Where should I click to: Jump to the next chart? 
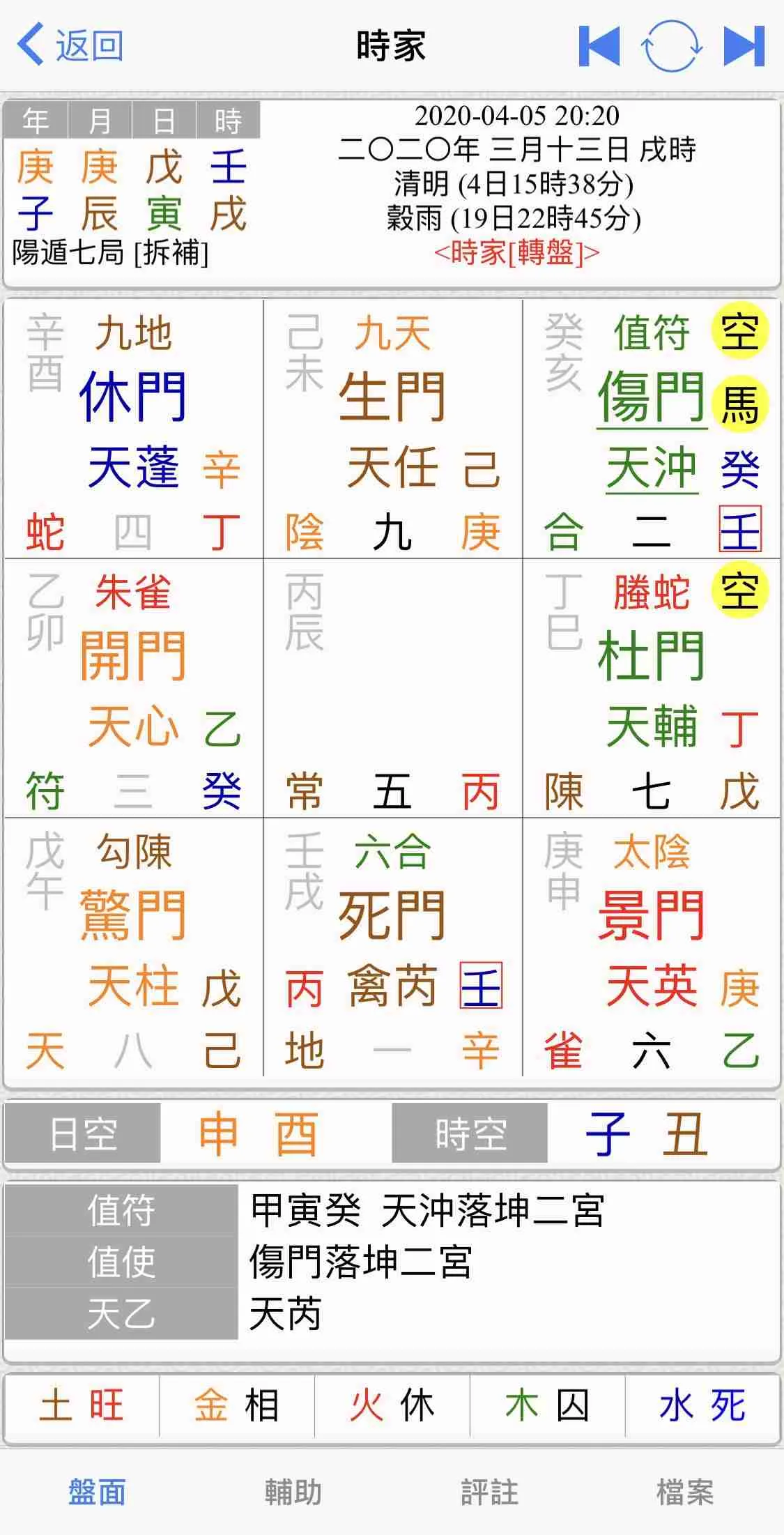pyautogui.click(x=744, y=46)
